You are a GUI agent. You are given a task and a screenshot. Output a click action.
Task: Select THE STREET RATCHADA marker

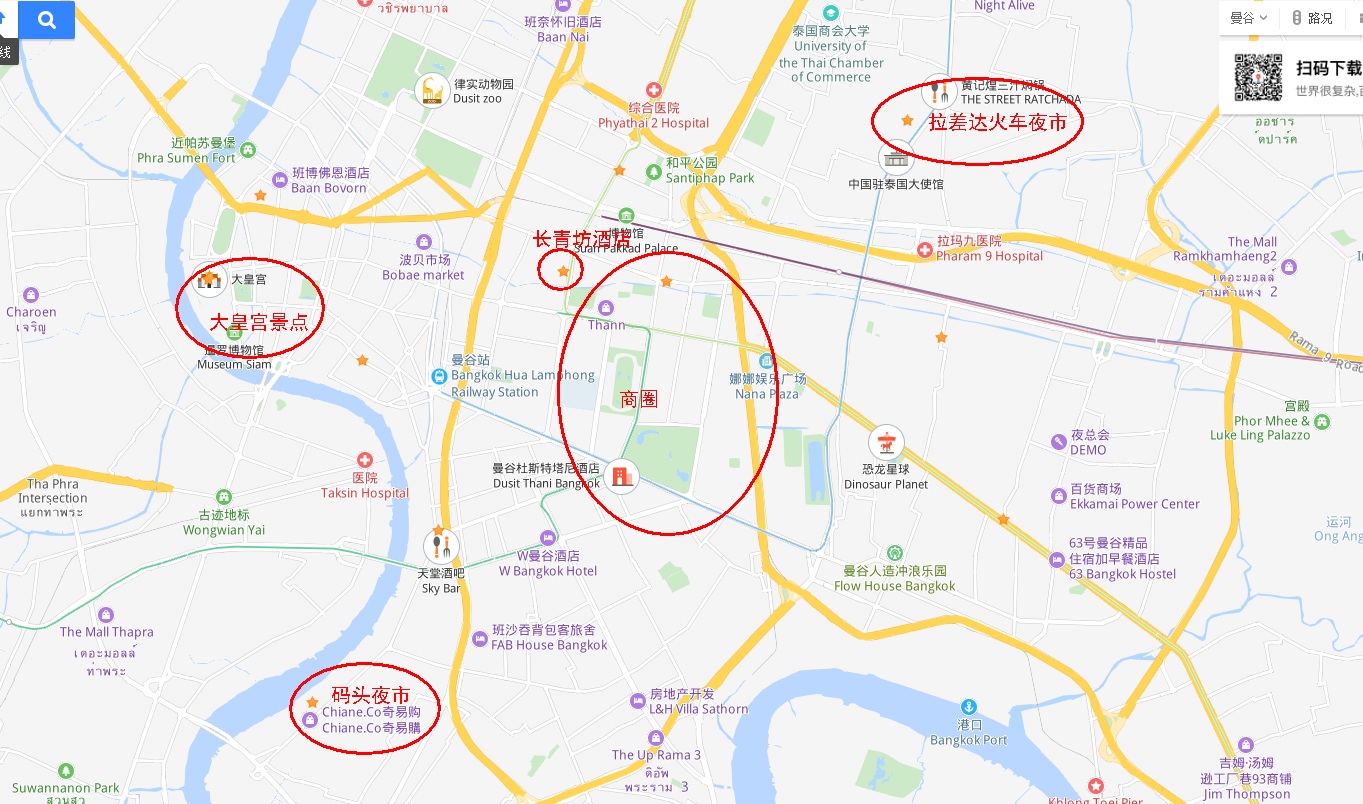pyautogui.click(x=937, y=92)
